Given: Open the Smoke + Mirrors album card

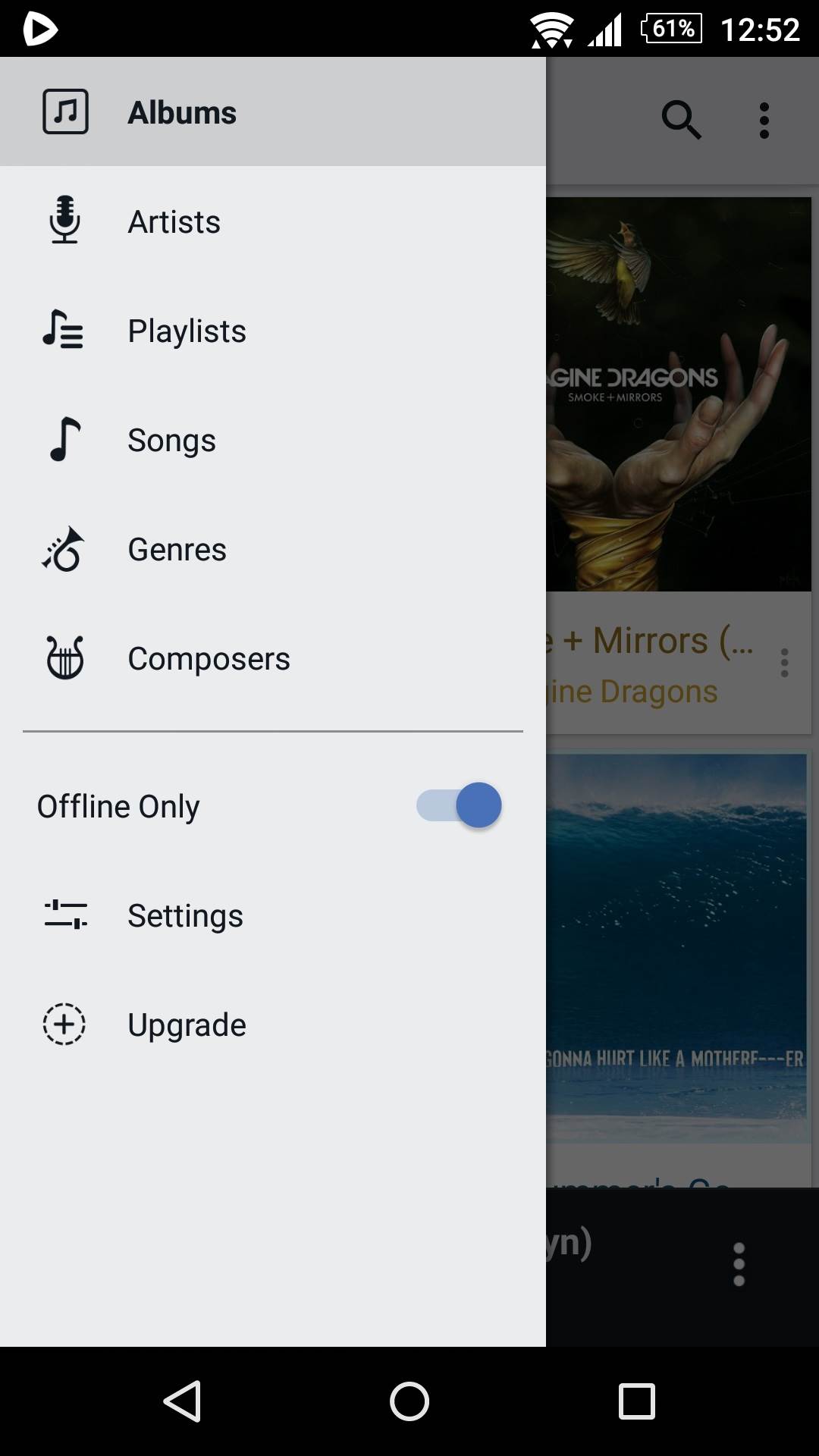Looking at the screenshot, I should click(x=679, y=394).
